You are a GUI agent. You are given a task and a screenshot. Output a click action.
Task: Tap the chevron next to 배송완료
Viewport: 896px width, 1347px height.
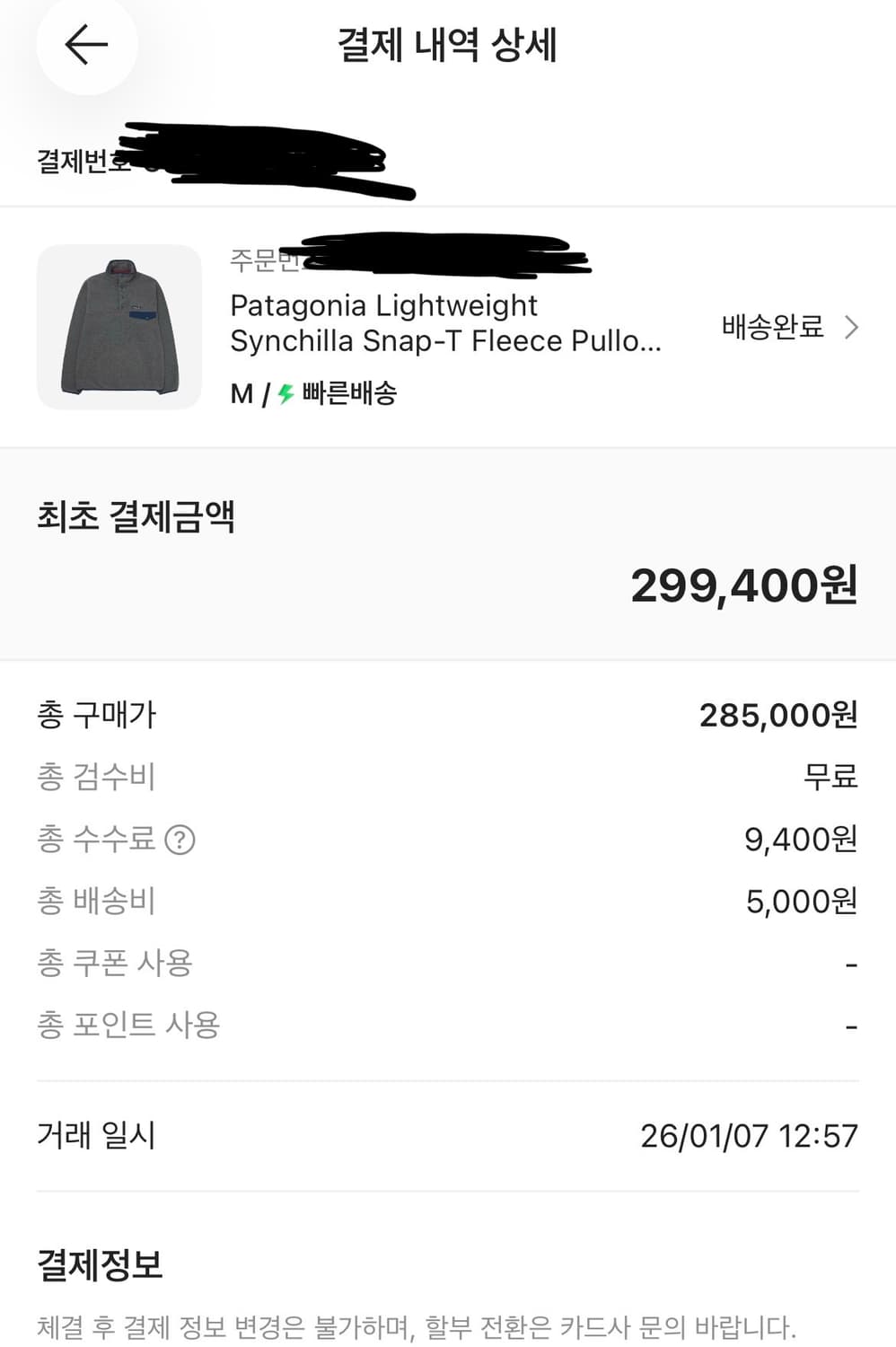[x=849, y=328]
